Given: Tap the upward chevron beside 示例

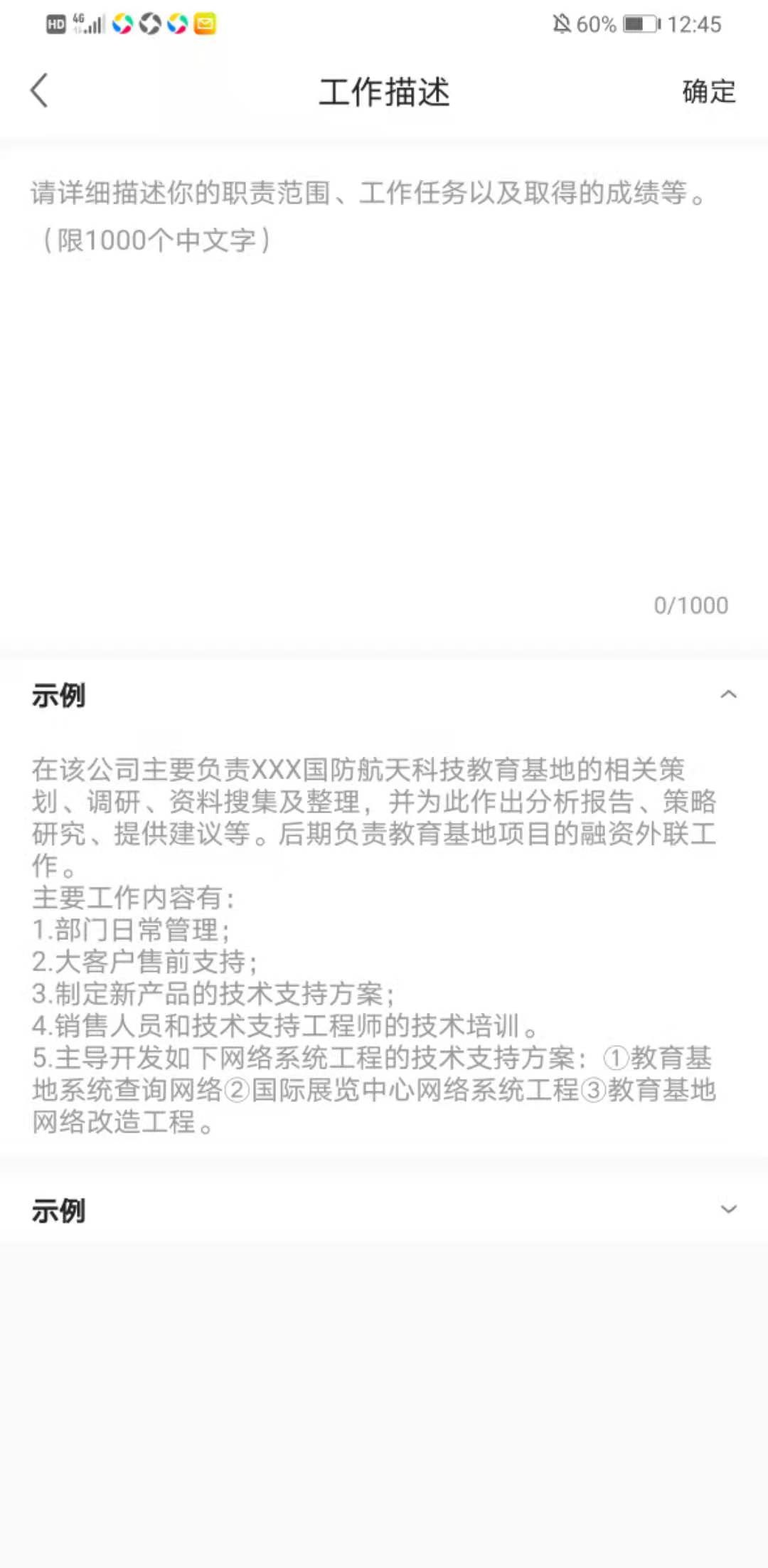Looking at the screenshot, I should tap(728, 694).
